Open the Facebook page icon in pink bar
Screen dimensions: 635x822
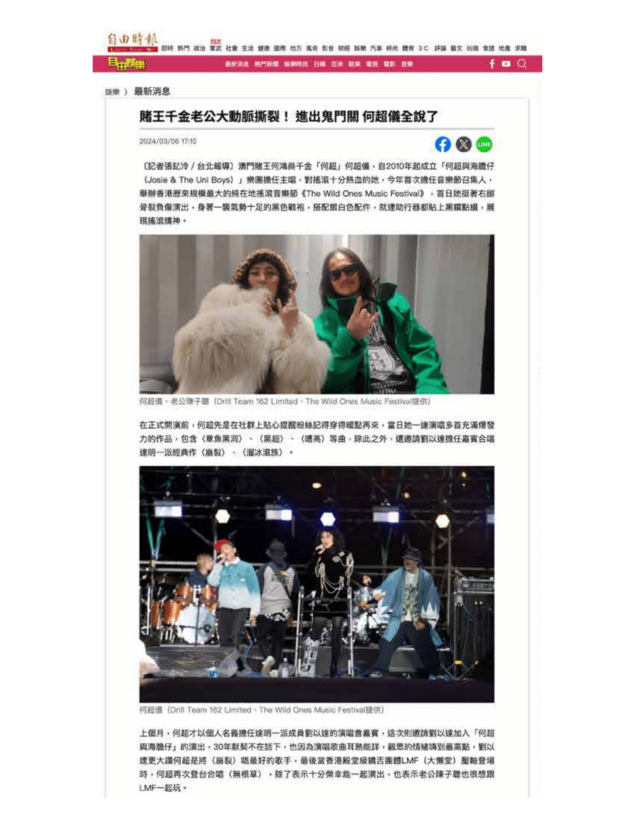(491, 64)
